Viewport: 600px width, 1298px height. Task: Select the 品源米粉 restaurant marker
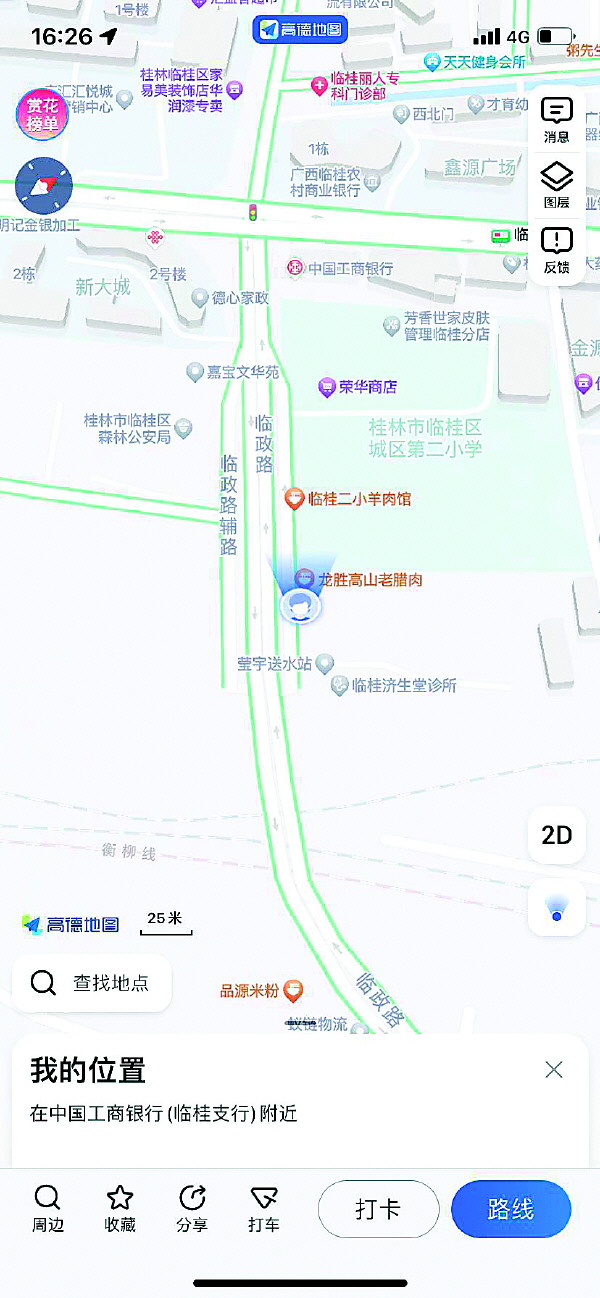(292, 991)
